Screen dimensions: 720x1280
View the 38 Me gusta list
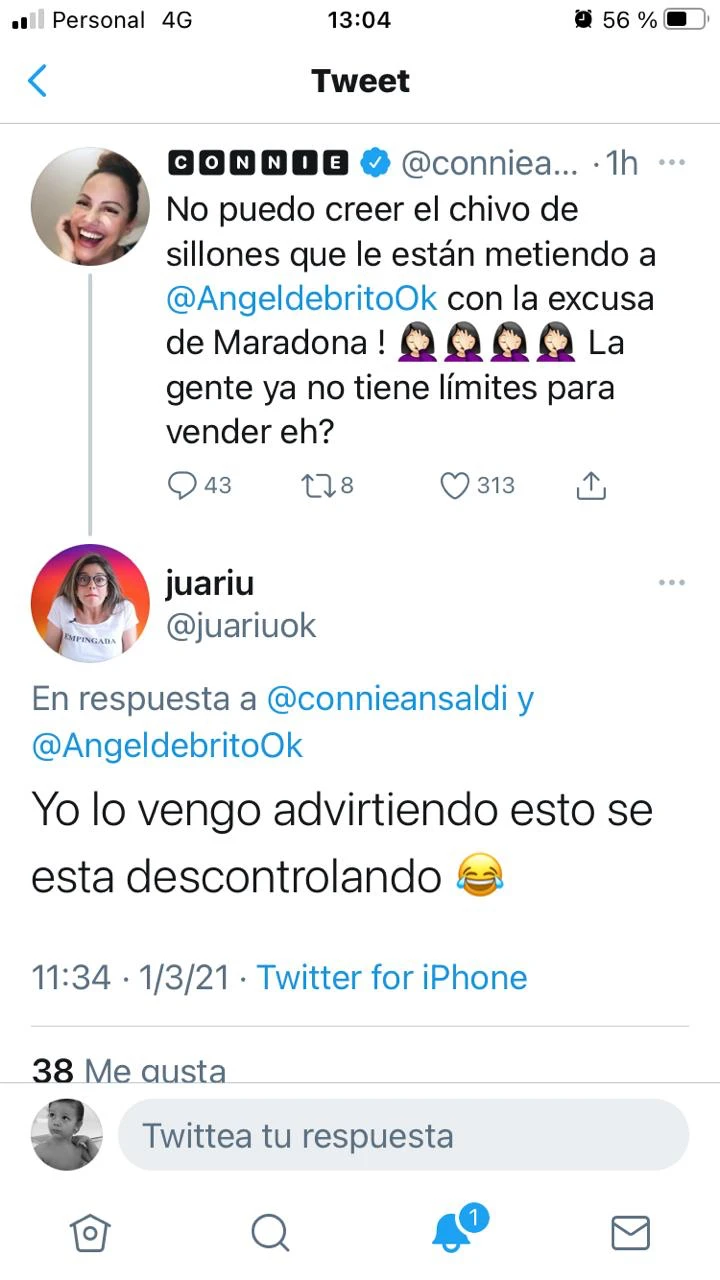coord(129,1072)
